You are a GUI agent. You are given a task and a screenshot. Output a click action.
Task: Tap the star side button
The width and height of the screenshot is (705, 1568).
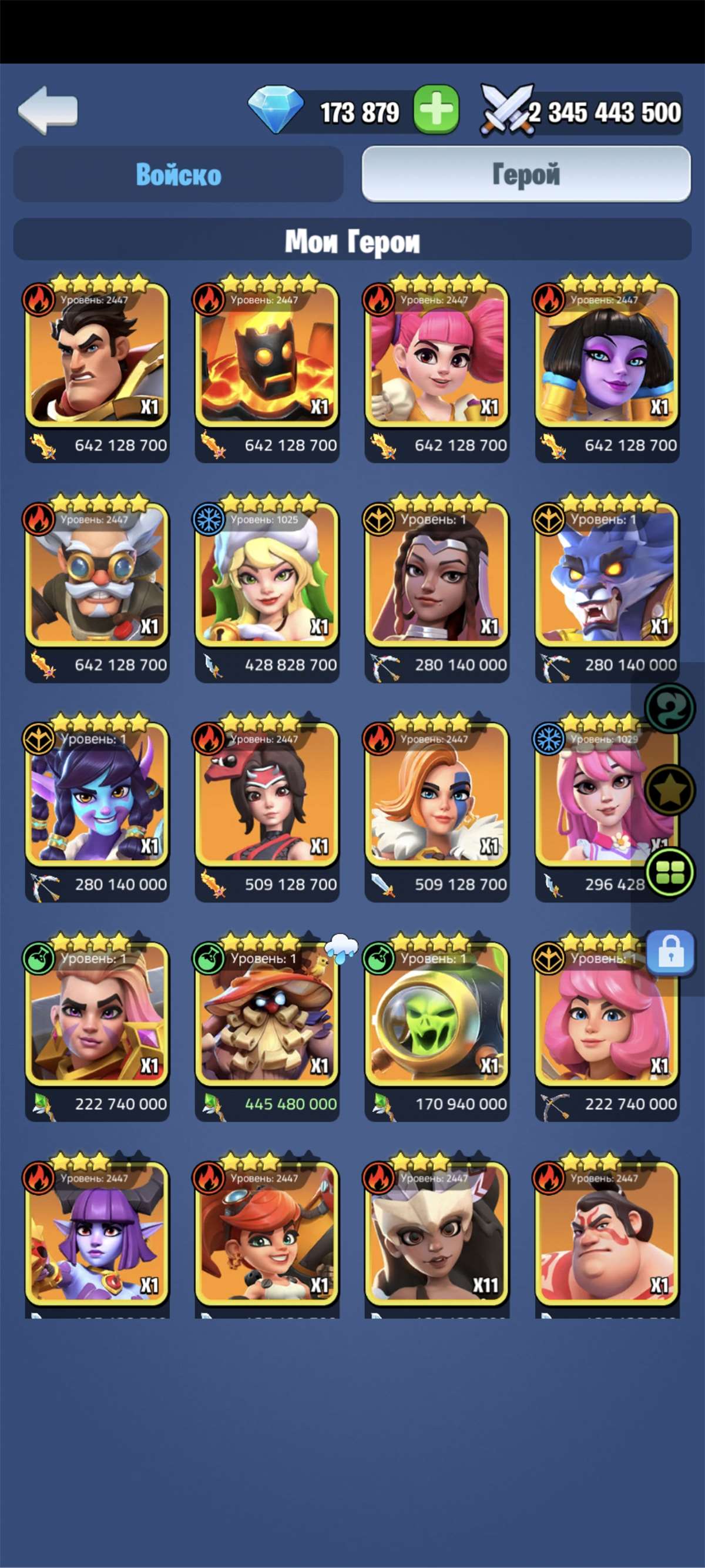(x=670, y=789)
